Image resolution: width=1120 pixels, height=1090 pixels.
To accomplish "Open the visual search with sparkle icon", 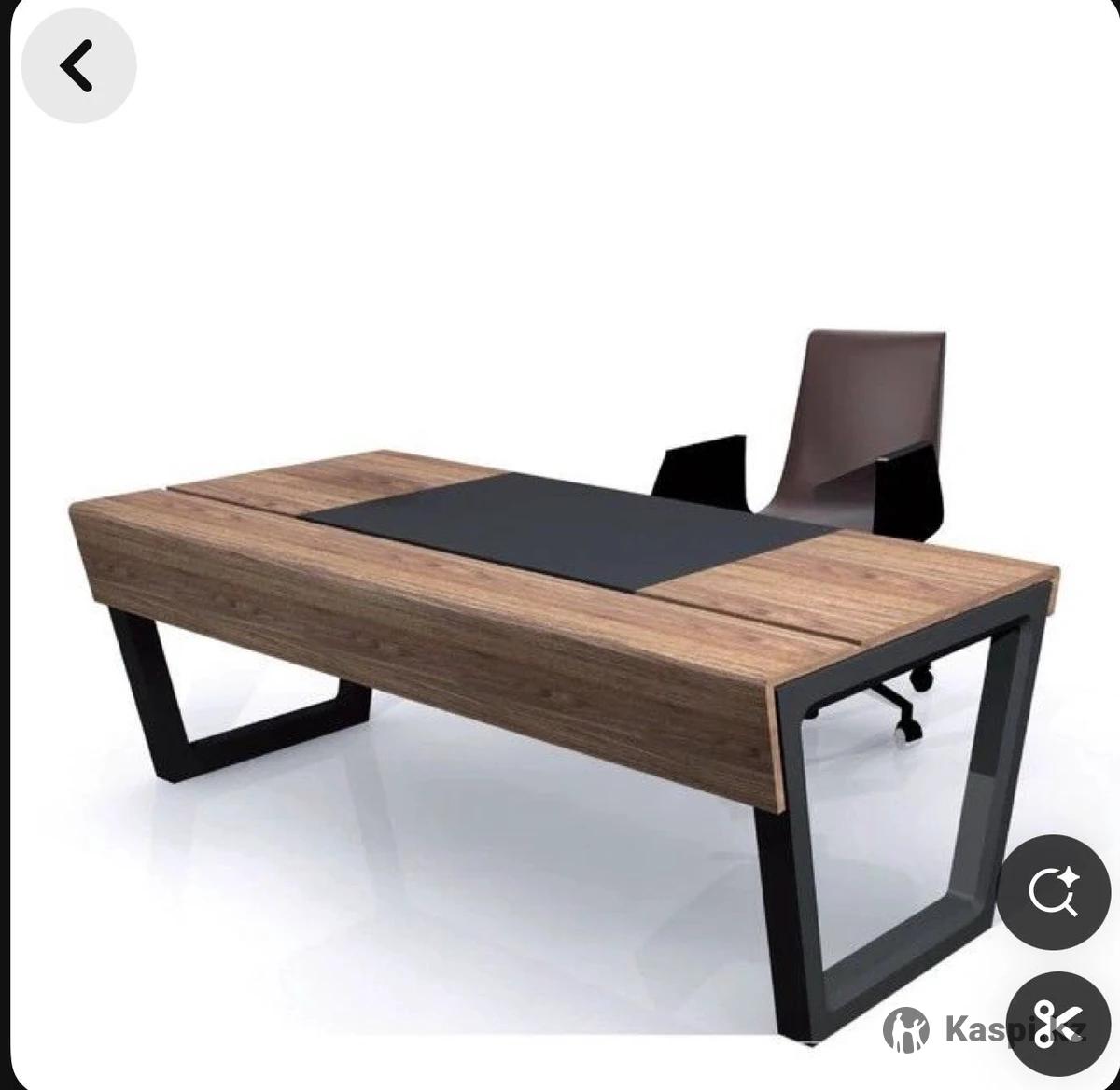I will pyautogui.click(x=1054, y=892).
